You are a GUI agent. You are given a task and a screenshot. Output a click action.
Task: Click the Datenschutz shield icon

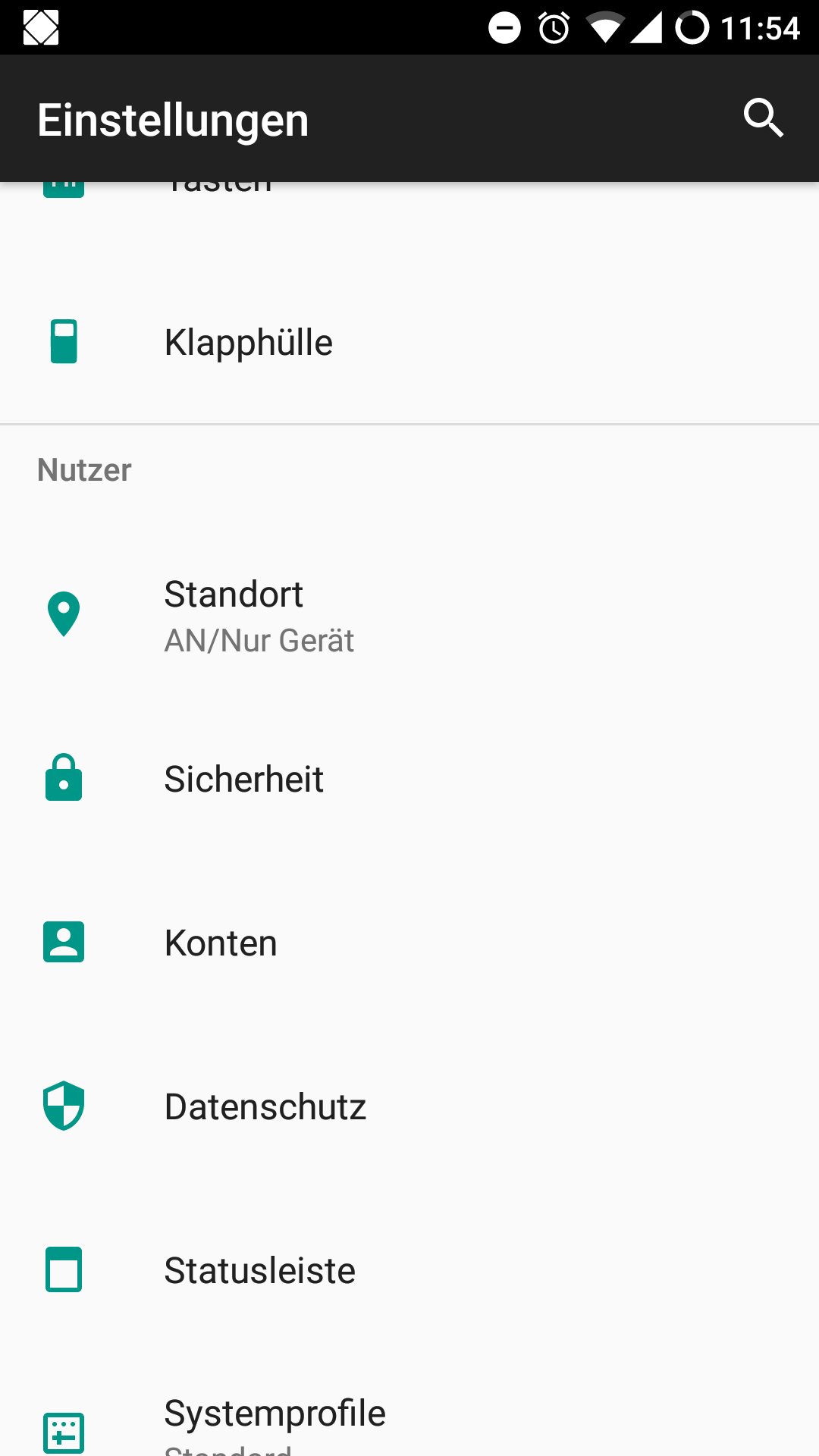[64, 1106]
